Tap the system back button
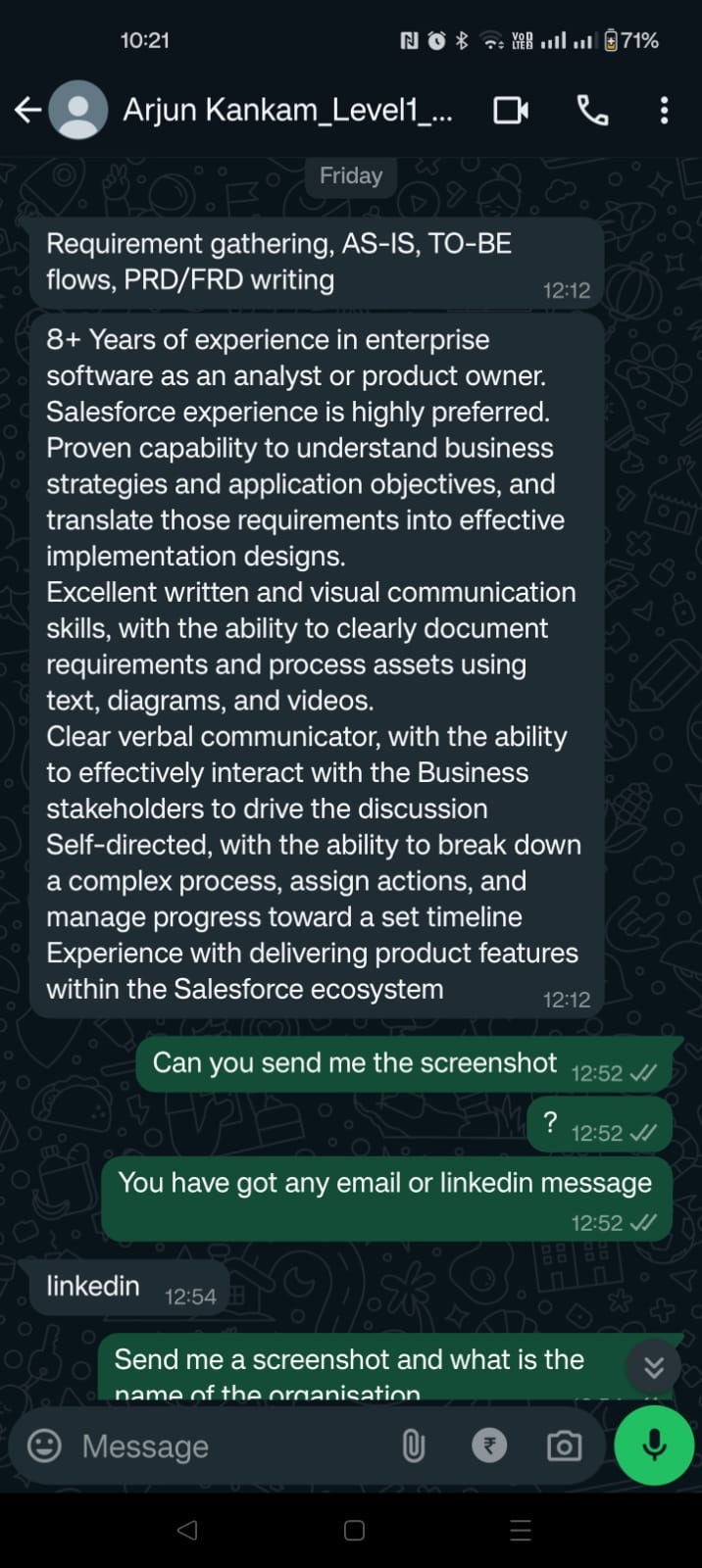The image size is (702, 1568). [x=187, y=1530]
